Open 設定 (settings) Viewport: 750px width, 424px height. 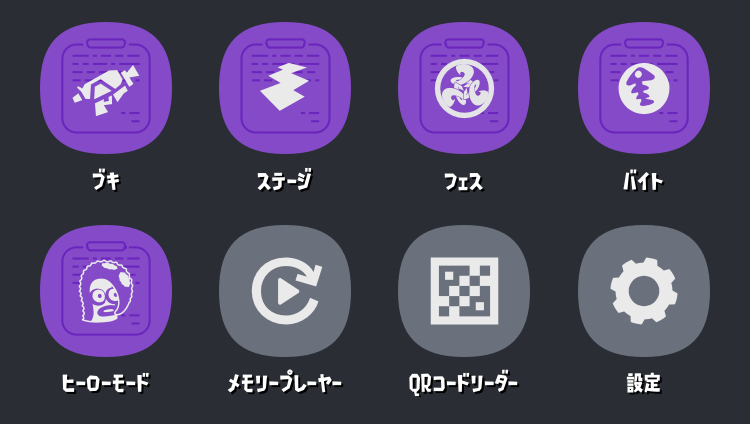pos(643,291)
